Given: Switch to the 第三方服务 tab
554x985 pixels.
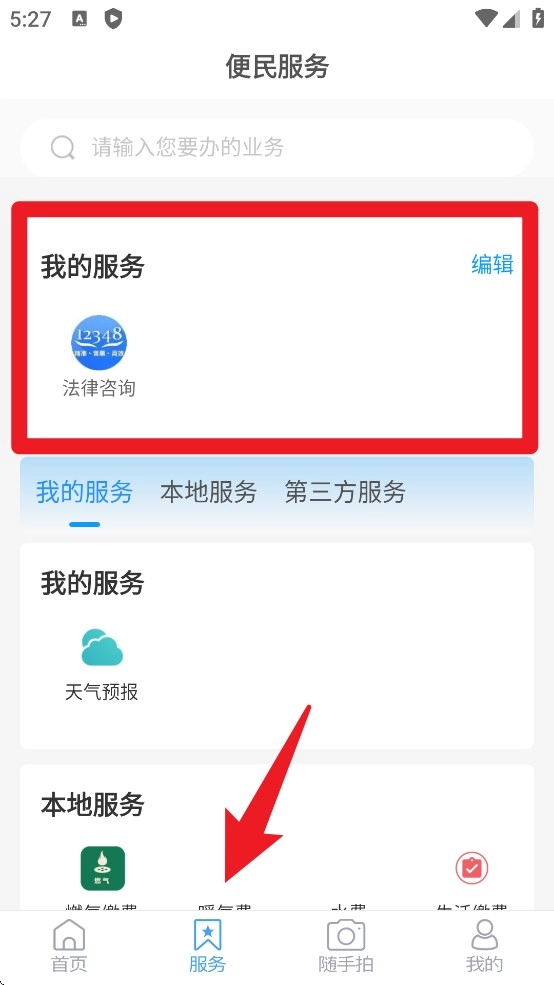Looking at the screenshot, I should click(x=345, y=491).
